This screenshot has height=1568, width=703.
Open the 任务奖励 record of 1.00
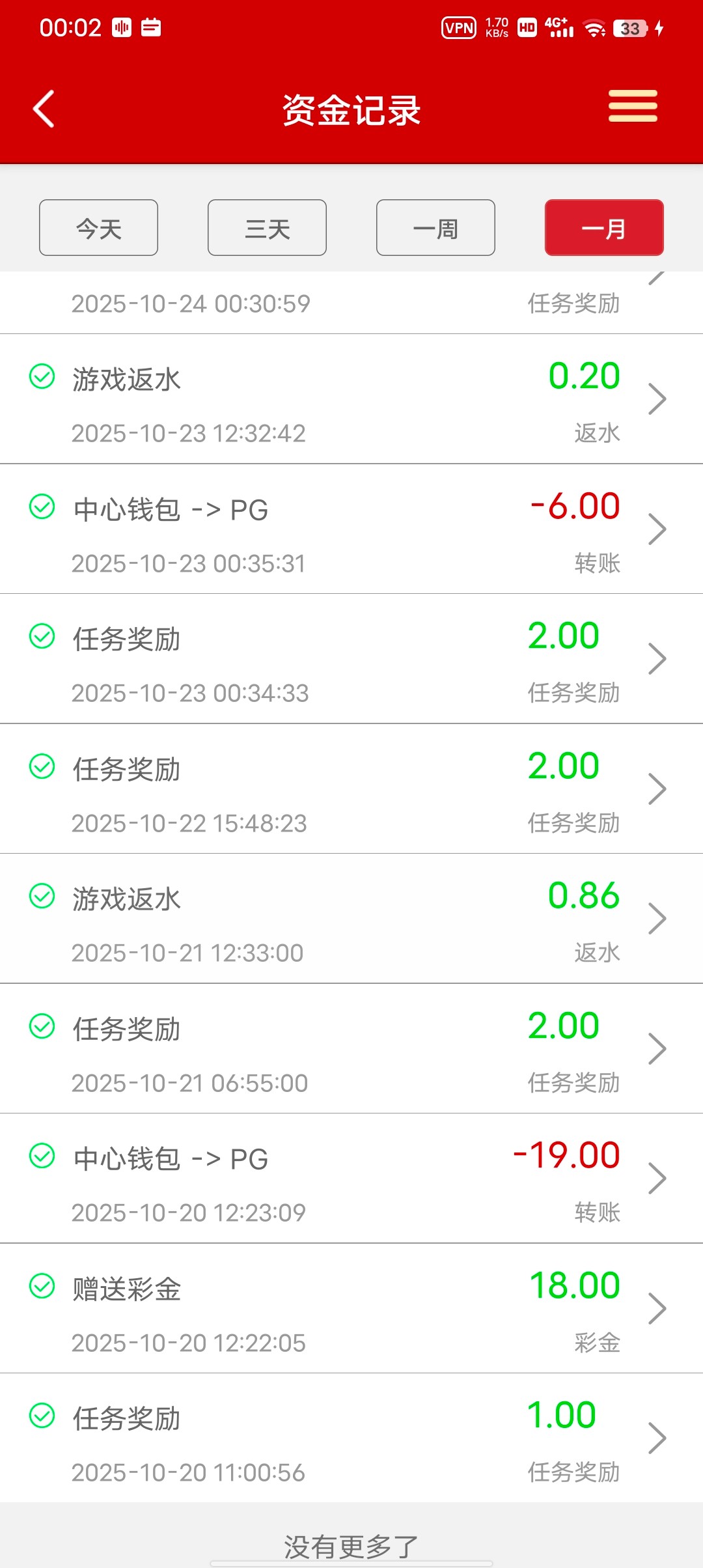351,1438
